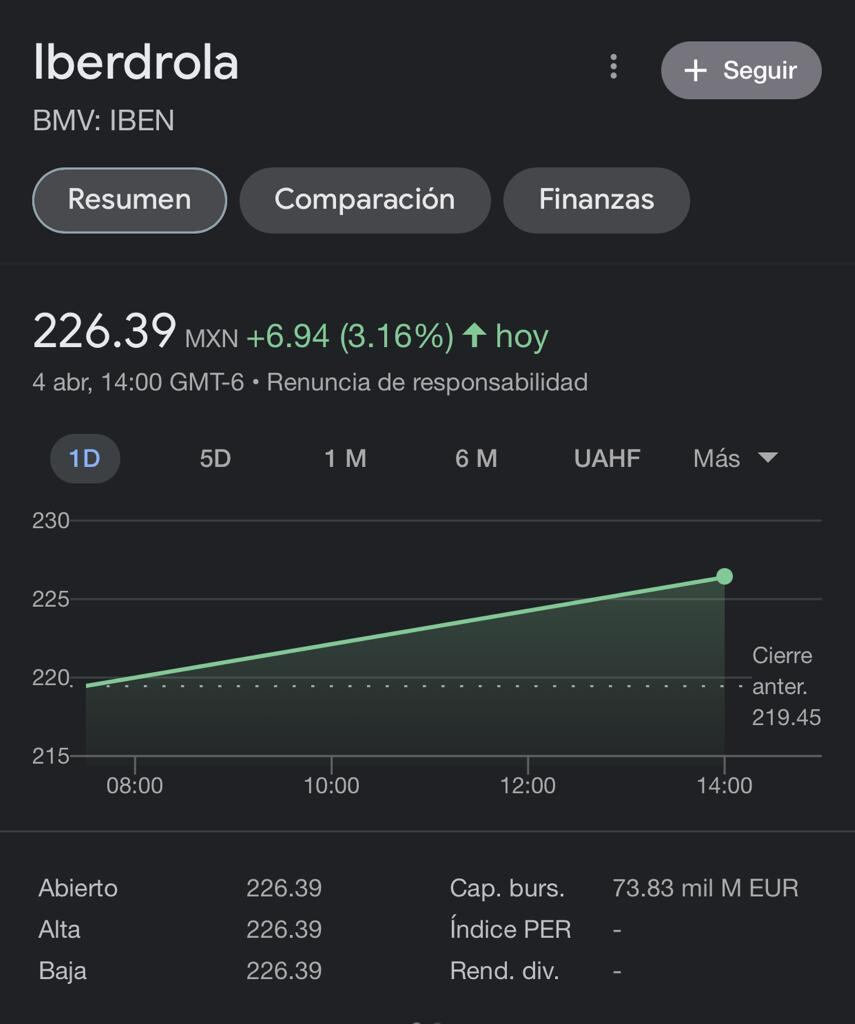Show the Finanzas tab
The height and width of the screenshot is (1024, 855).
coord(596,200)
